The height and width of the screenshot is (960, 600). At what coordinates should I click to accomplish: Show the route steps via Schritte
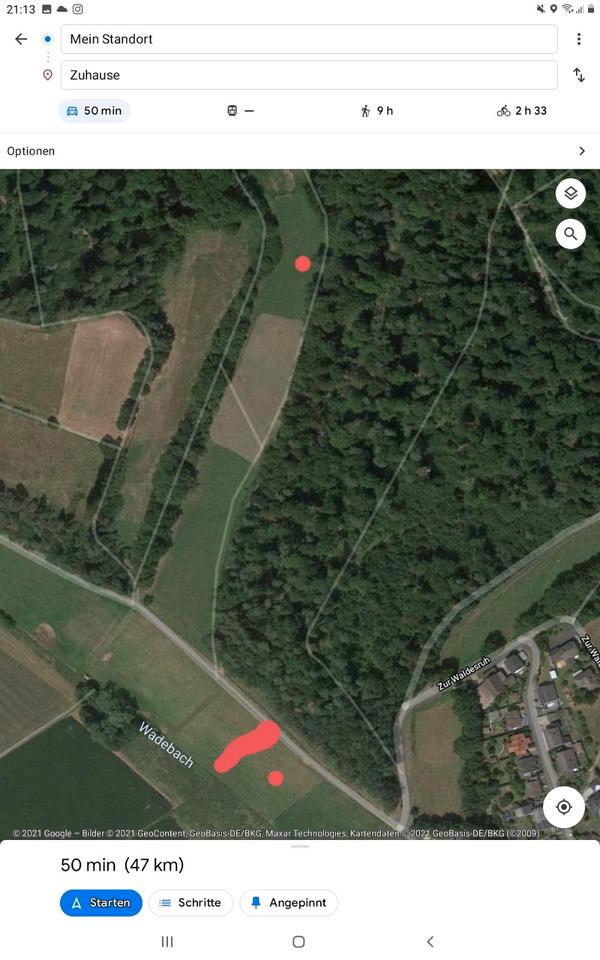191,903
